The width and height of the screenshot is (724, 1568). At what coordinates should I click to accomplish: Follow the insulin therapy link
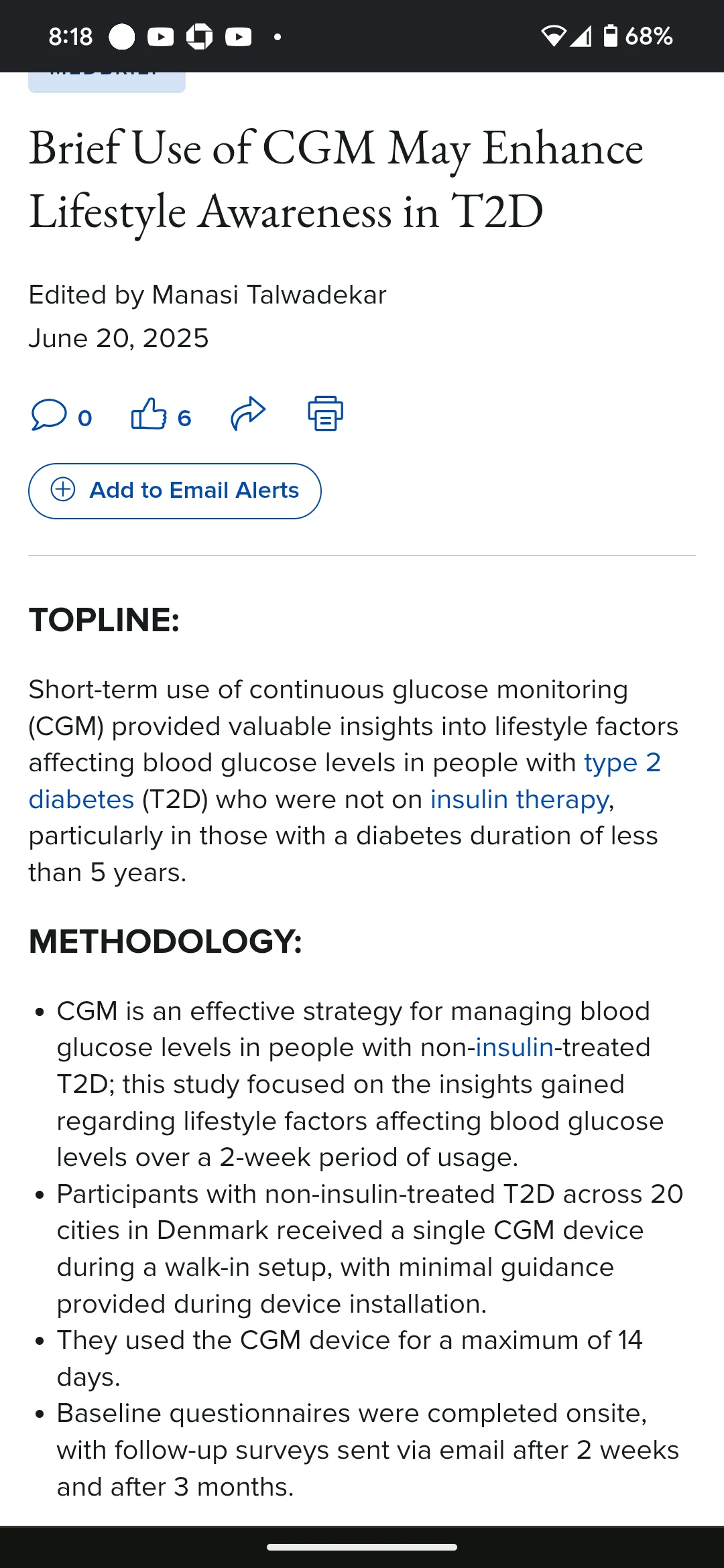click(520, 799)
